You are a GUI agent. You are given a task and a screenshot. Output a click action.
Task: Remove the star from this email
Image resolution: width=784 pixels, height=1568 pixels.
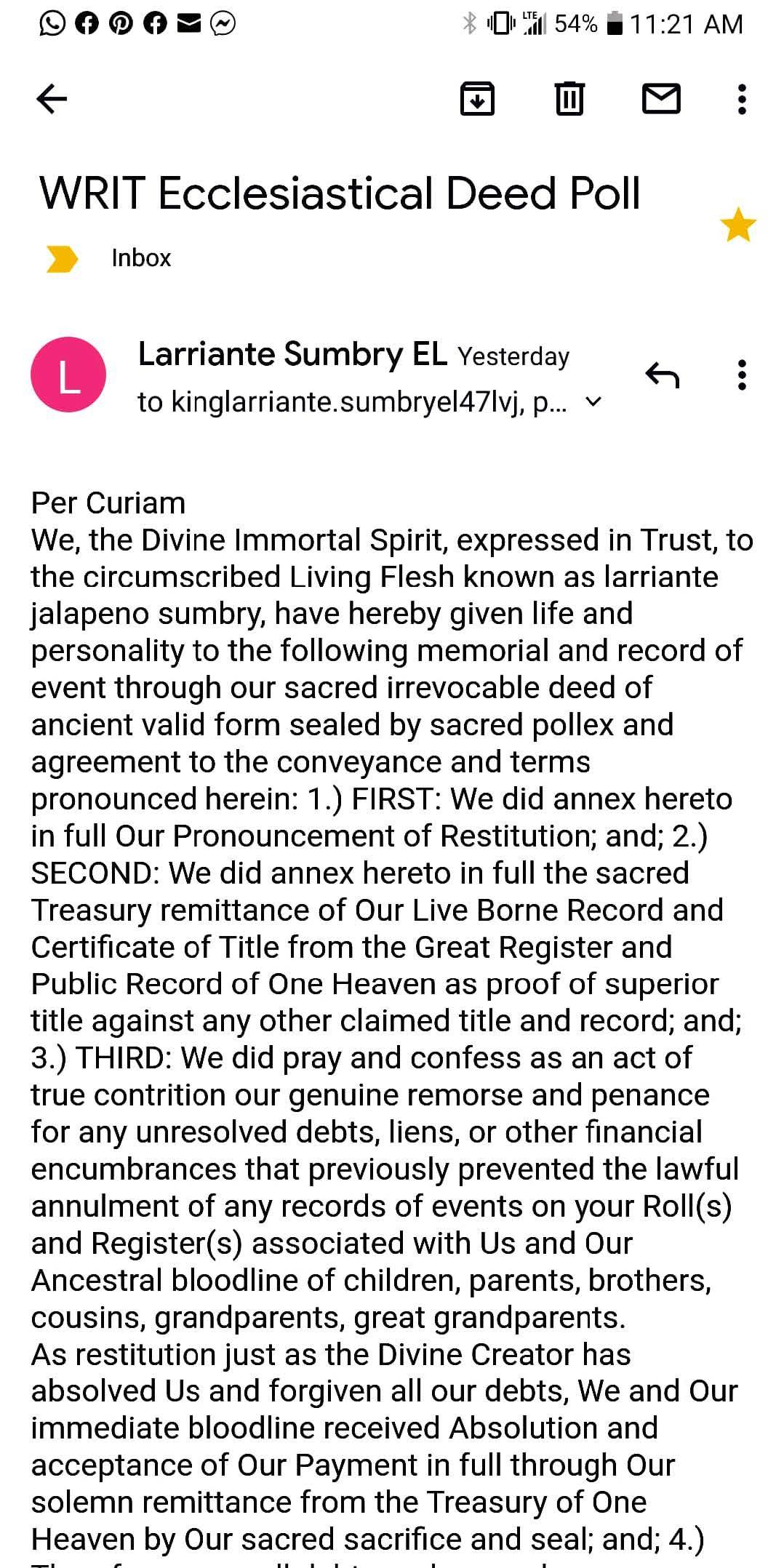click(737, 225)
